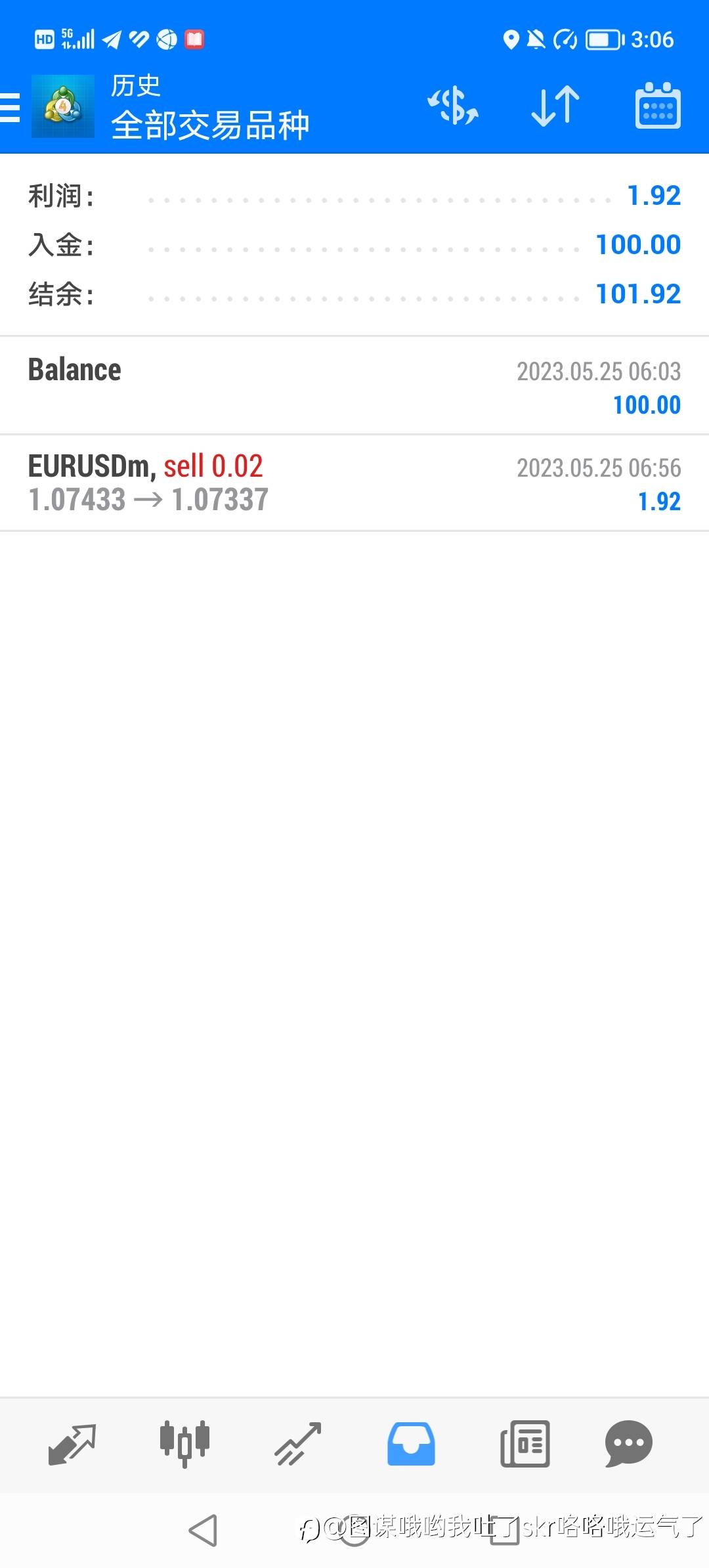
Task: Open the hamburger drawer menu
Action: pos(11,107)
